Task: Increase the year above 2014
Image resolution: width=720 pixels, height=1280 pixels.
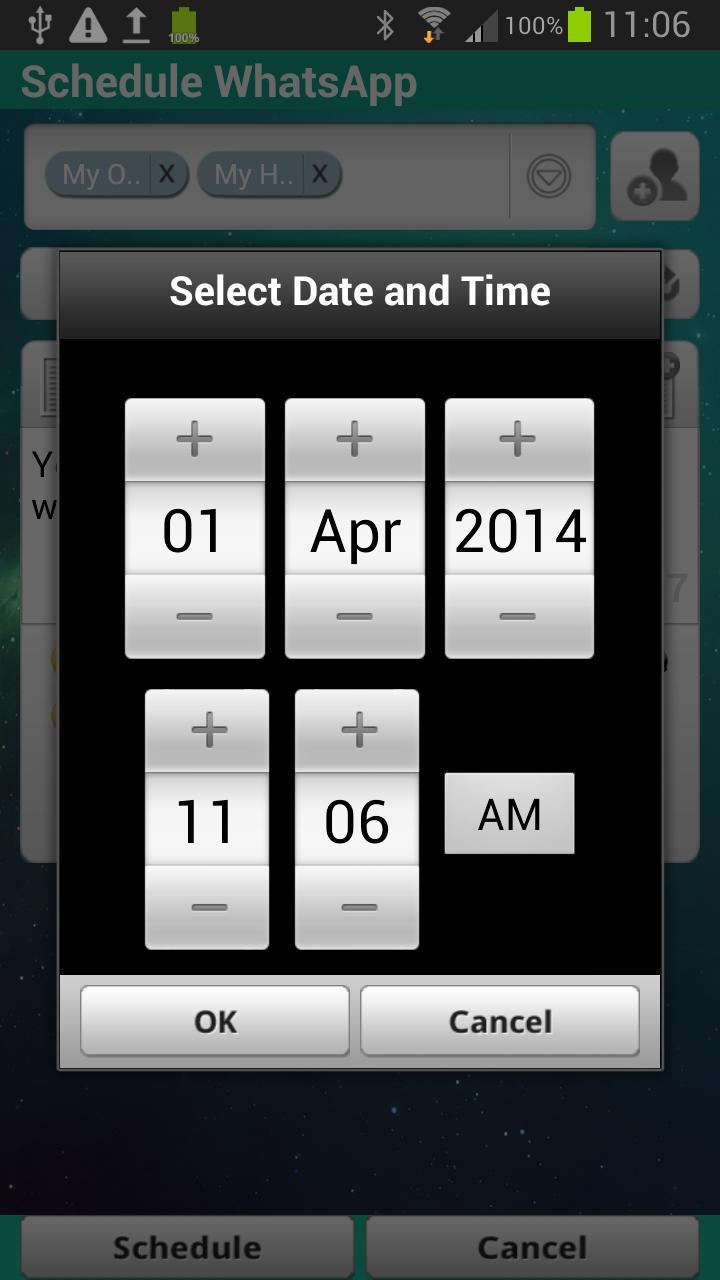Action: point(519,440)
